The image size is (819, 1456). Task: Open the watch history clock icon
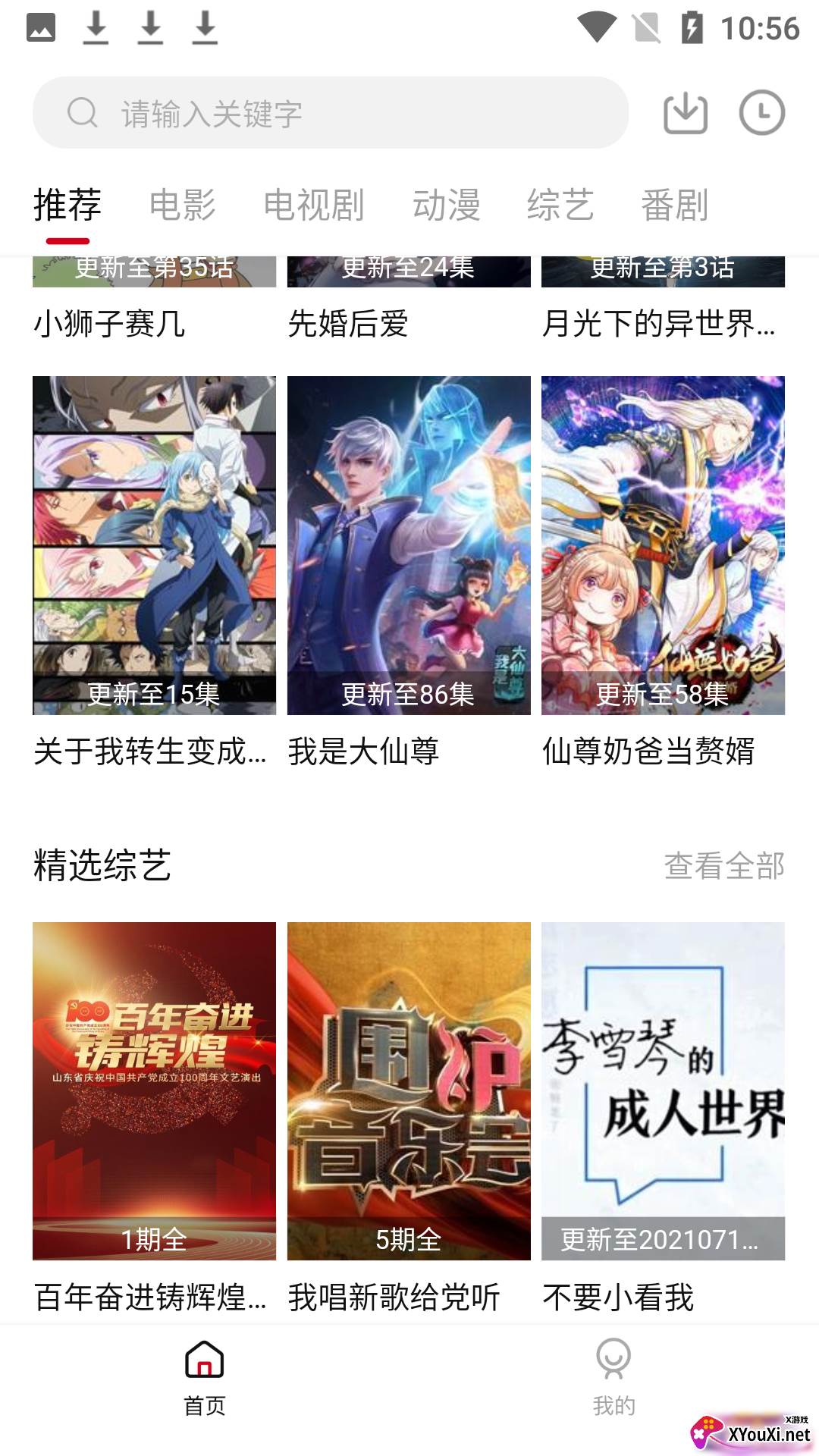[761, 114]
